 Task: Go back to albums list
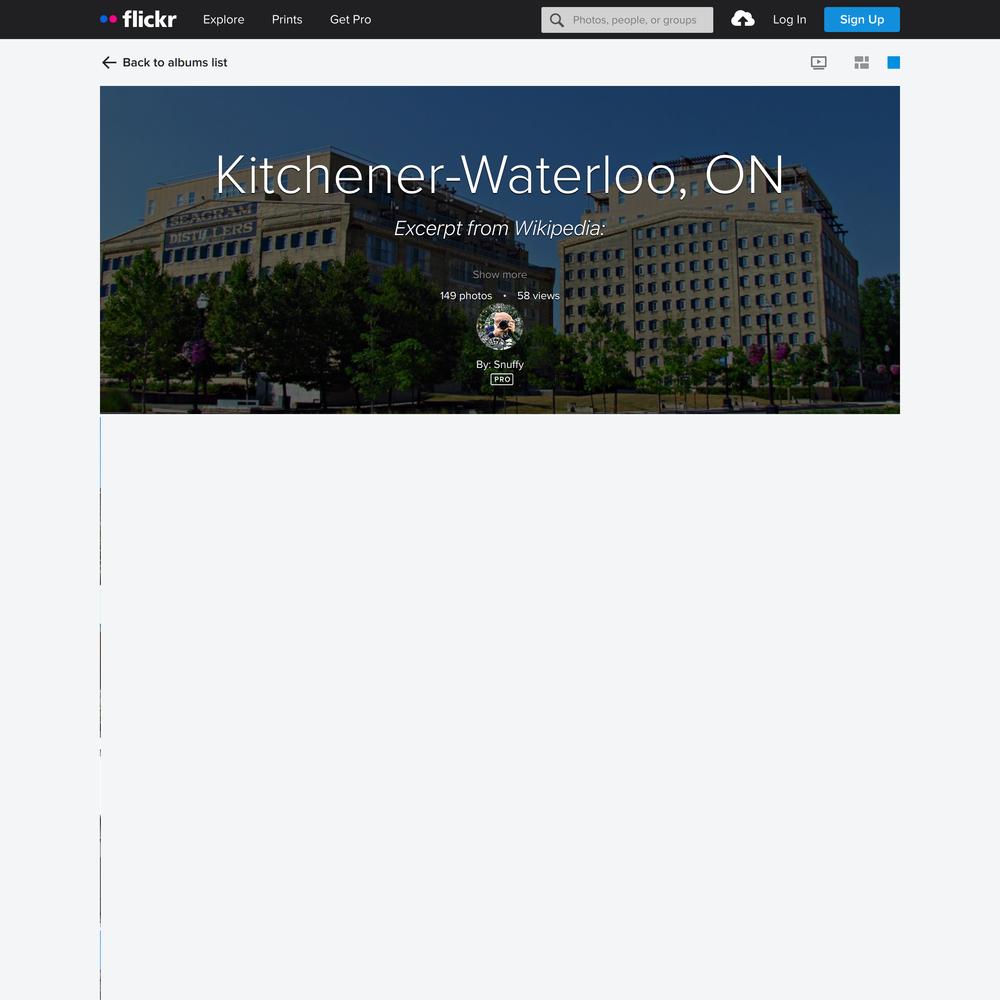click(x=165, y=62)
